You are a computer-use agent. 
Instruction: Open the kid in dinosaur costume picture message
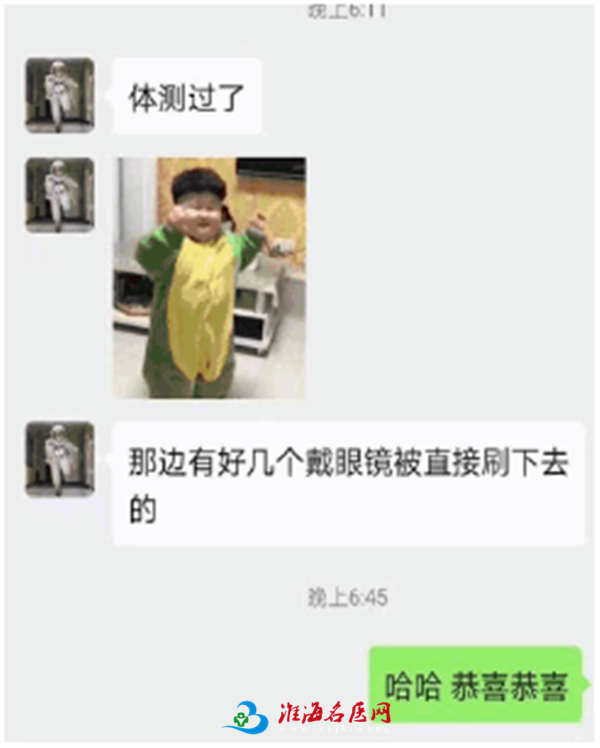tap(209, 277)
